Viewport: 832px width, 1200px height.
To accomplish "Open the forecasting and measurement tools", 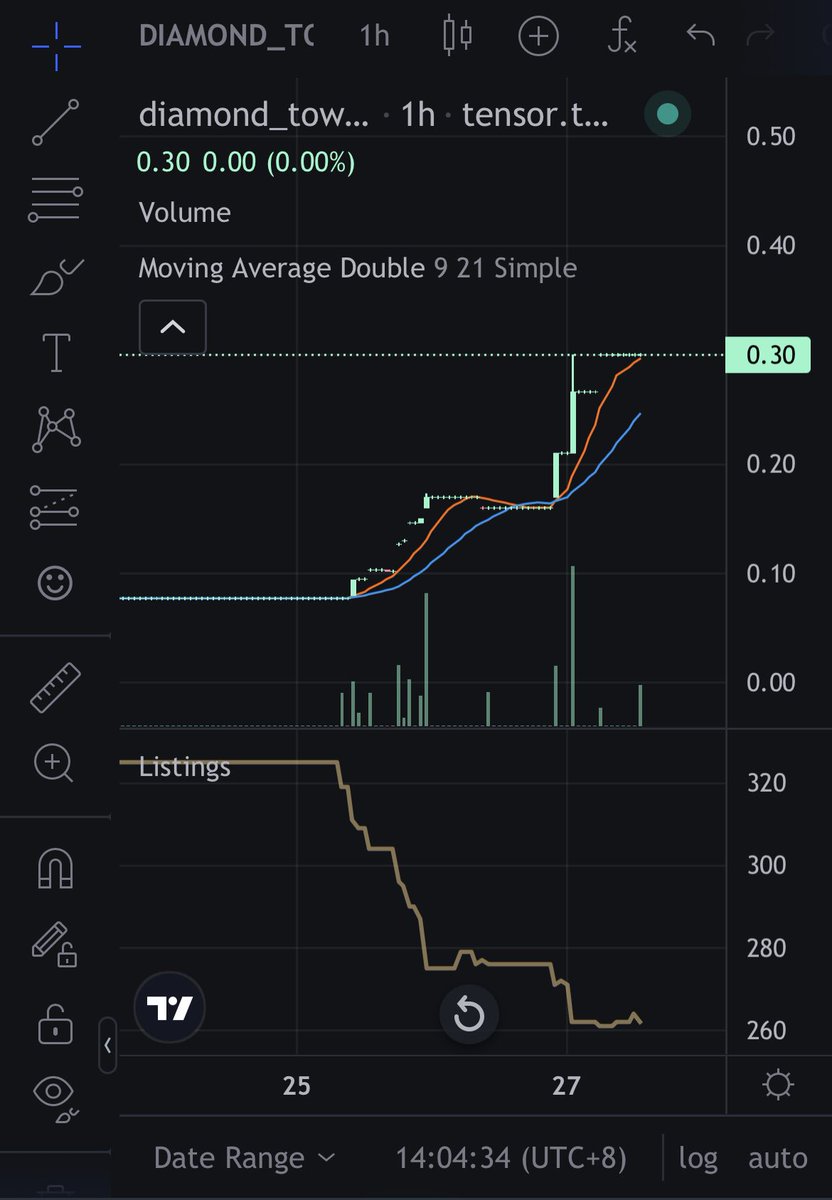I will pos(55,507).
